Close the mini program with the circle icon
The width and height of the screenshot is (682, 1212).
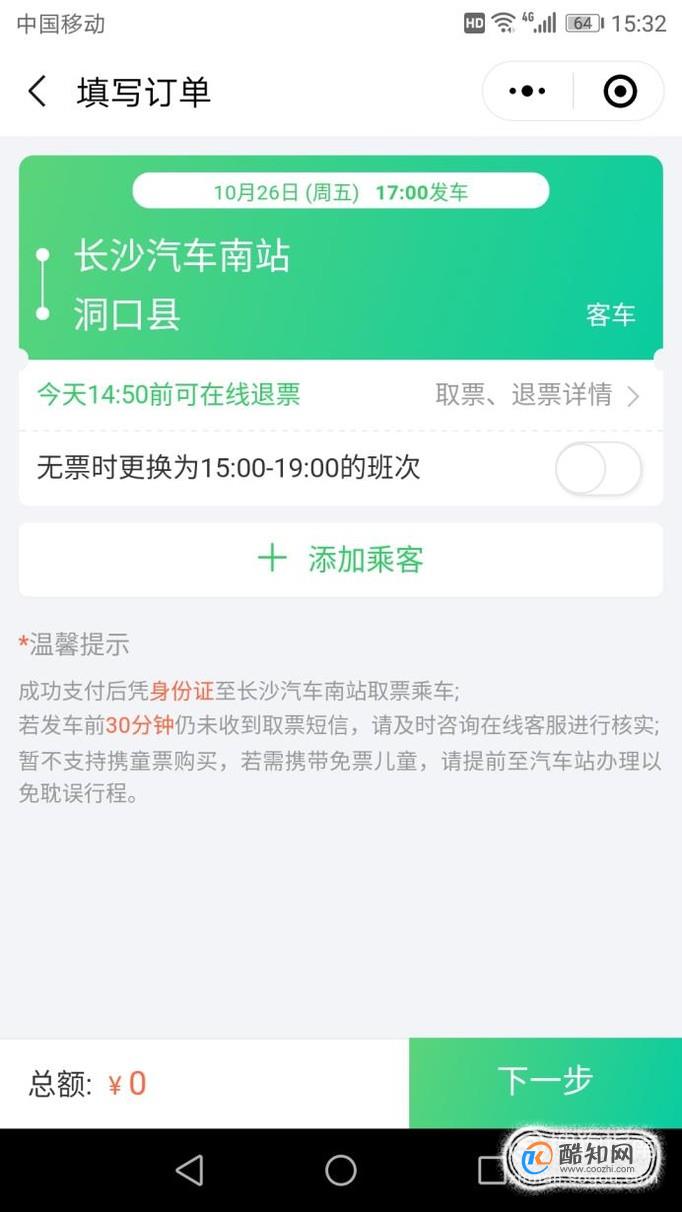point(620,92)
